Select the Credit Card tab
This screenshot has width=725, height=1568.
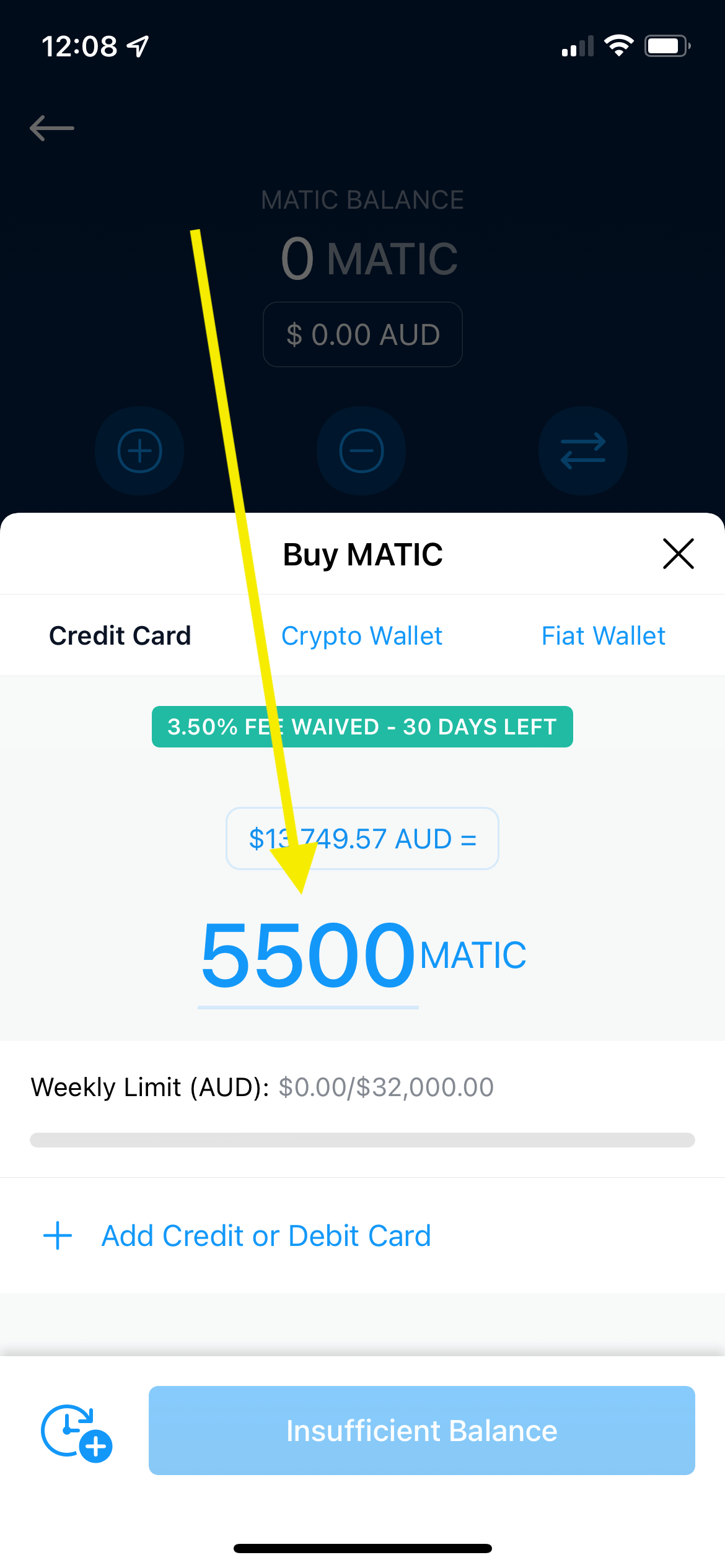coord(120,636)
